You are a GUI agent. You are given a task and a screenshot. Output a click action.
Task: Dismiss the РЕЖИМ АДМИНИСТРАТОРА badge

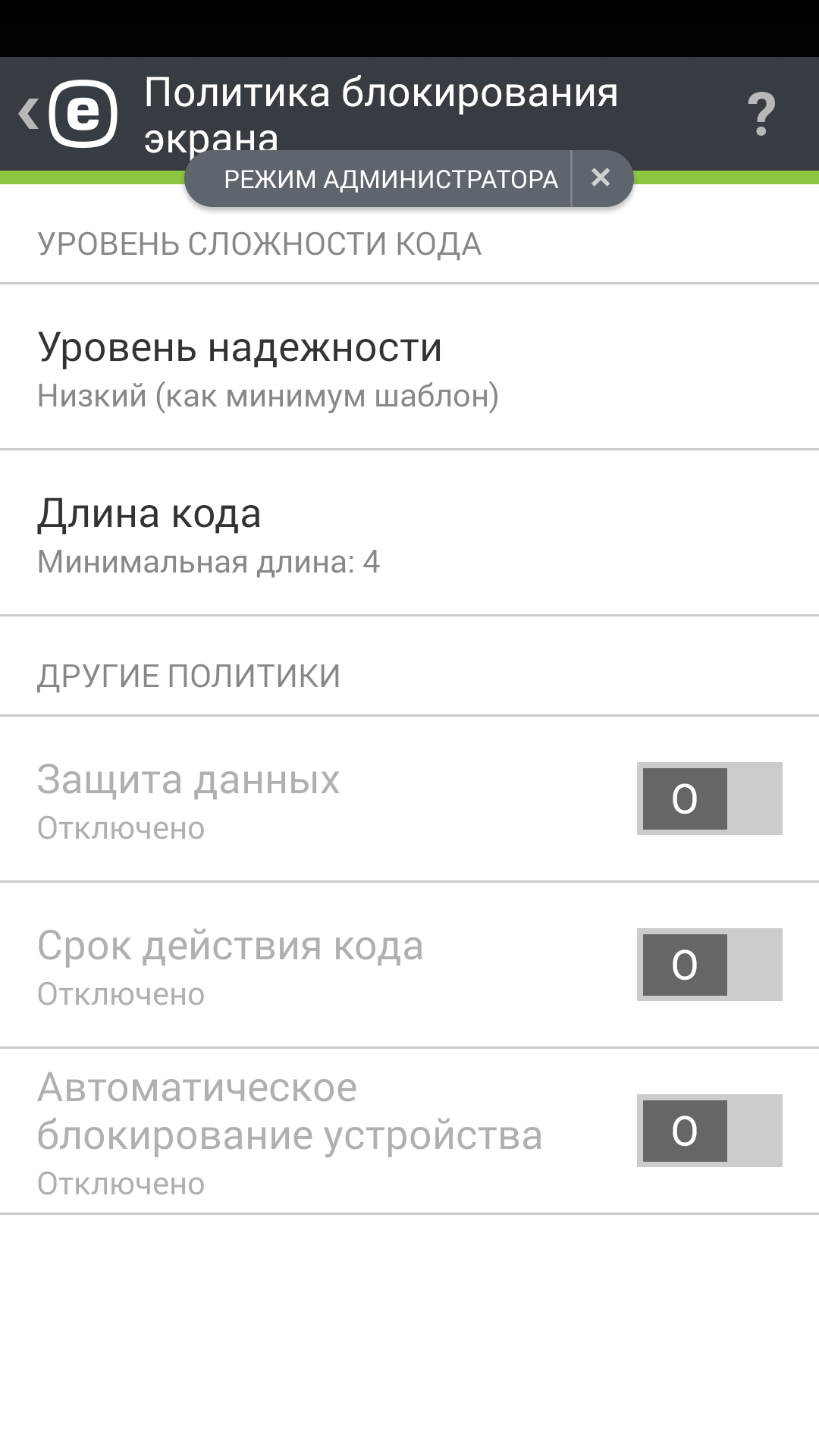[x=601, y=178]
